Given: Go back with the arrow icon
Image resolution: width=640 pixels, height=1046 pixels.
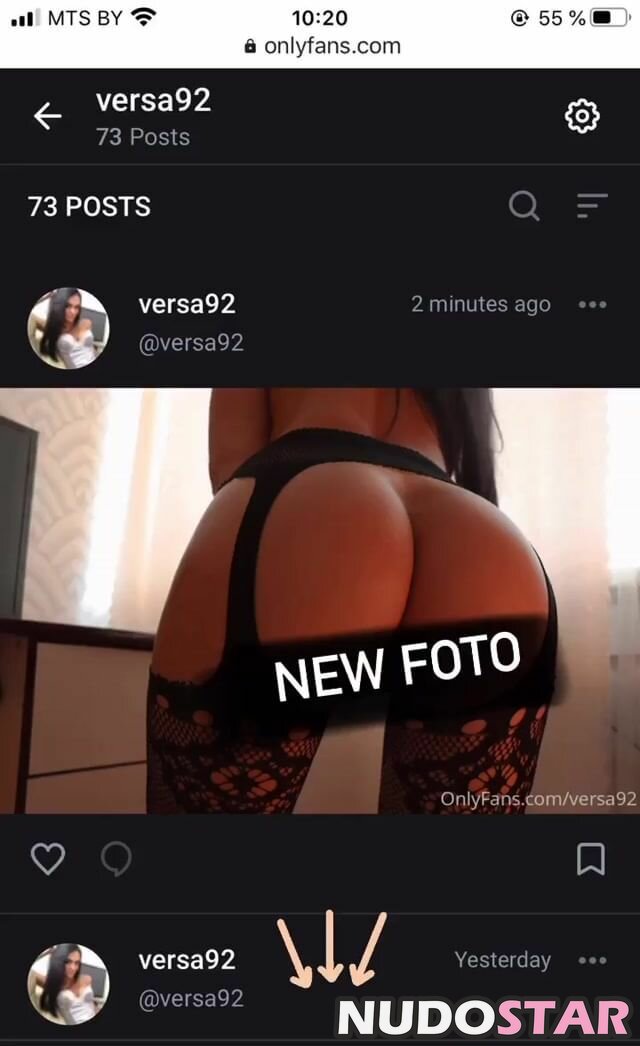Looking at the screenshot, I should (x=47, y=117).
